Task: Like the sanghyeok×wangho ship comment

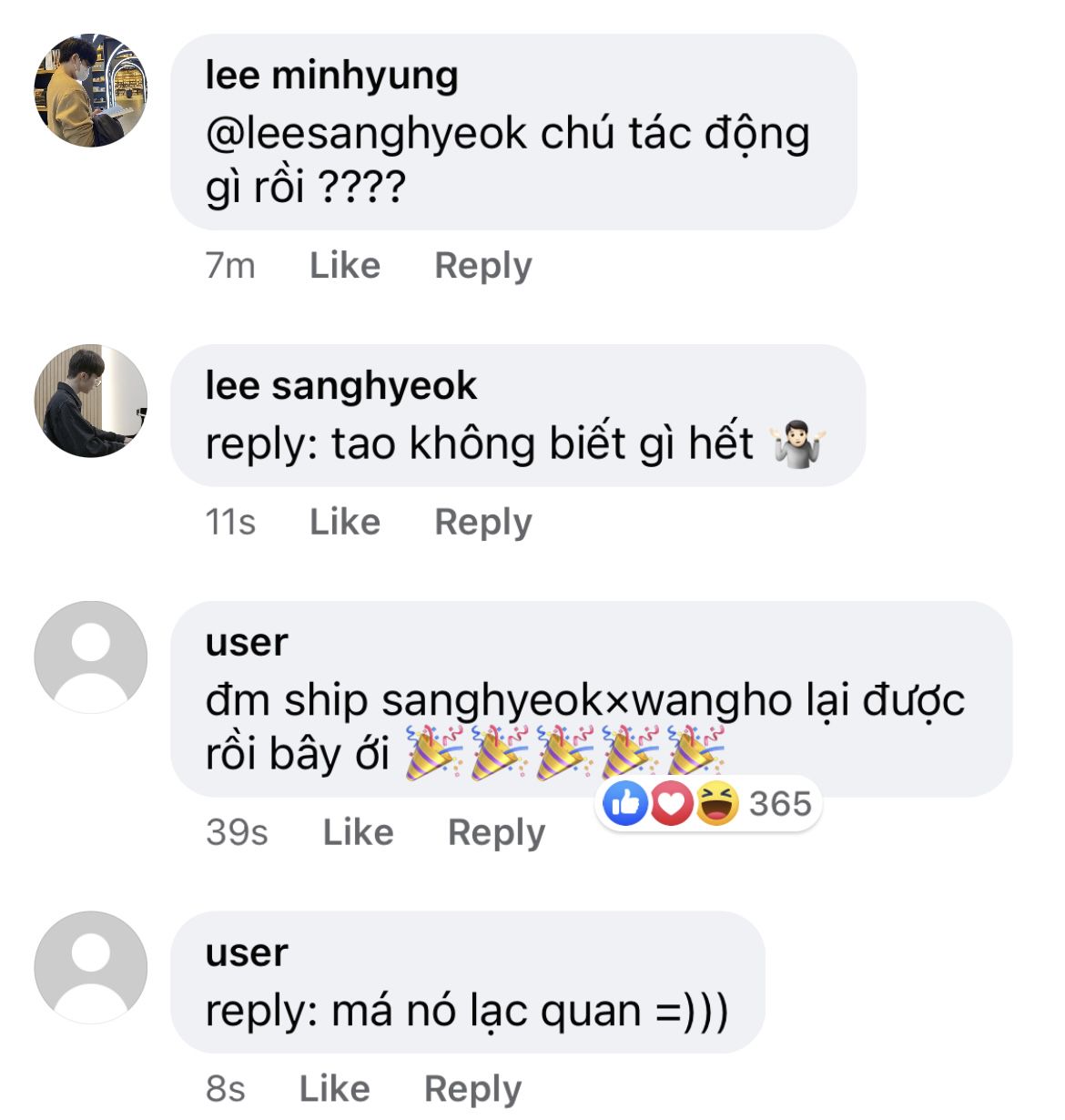Action: click(x=358, y=832)
